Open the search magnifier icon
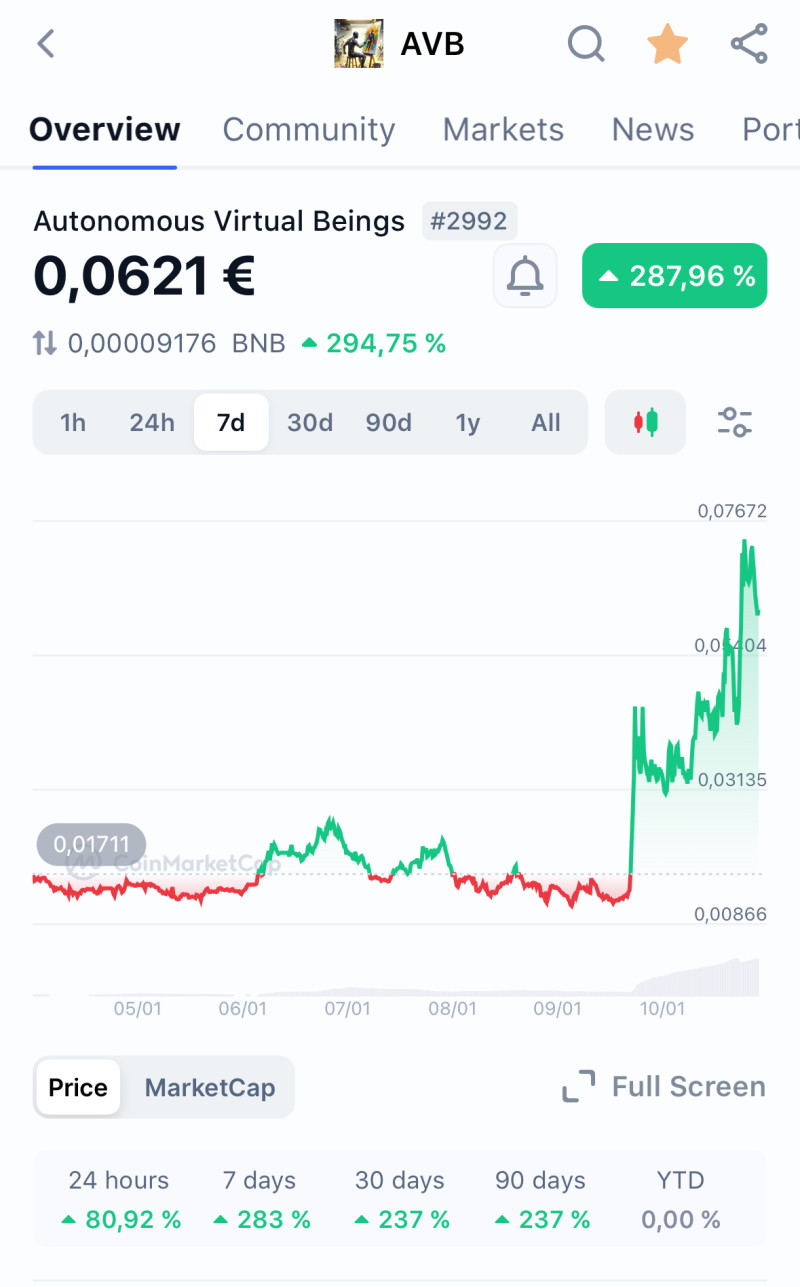Viewport: 800px width, 1287px height. (x=586, y=44)
